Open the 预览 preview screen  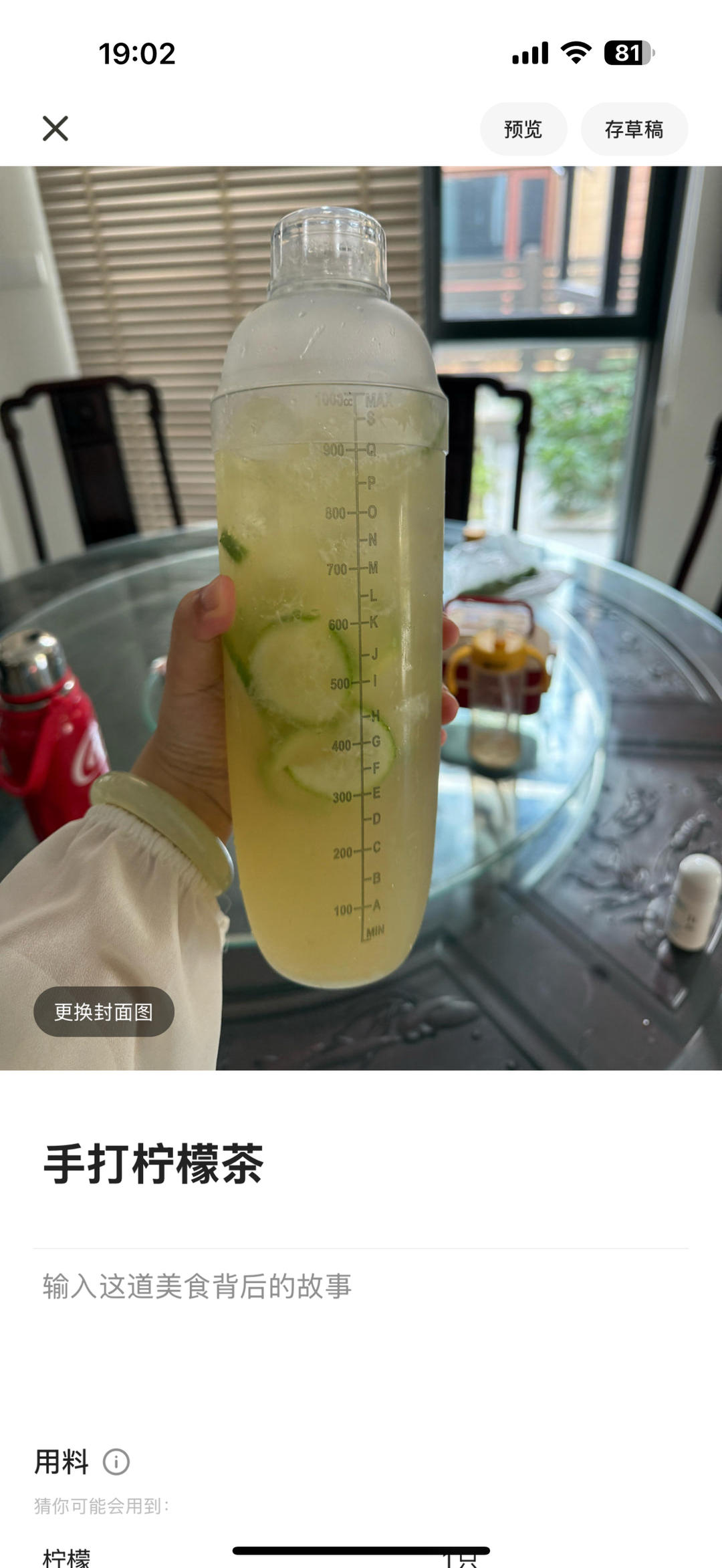pos(523,128)
